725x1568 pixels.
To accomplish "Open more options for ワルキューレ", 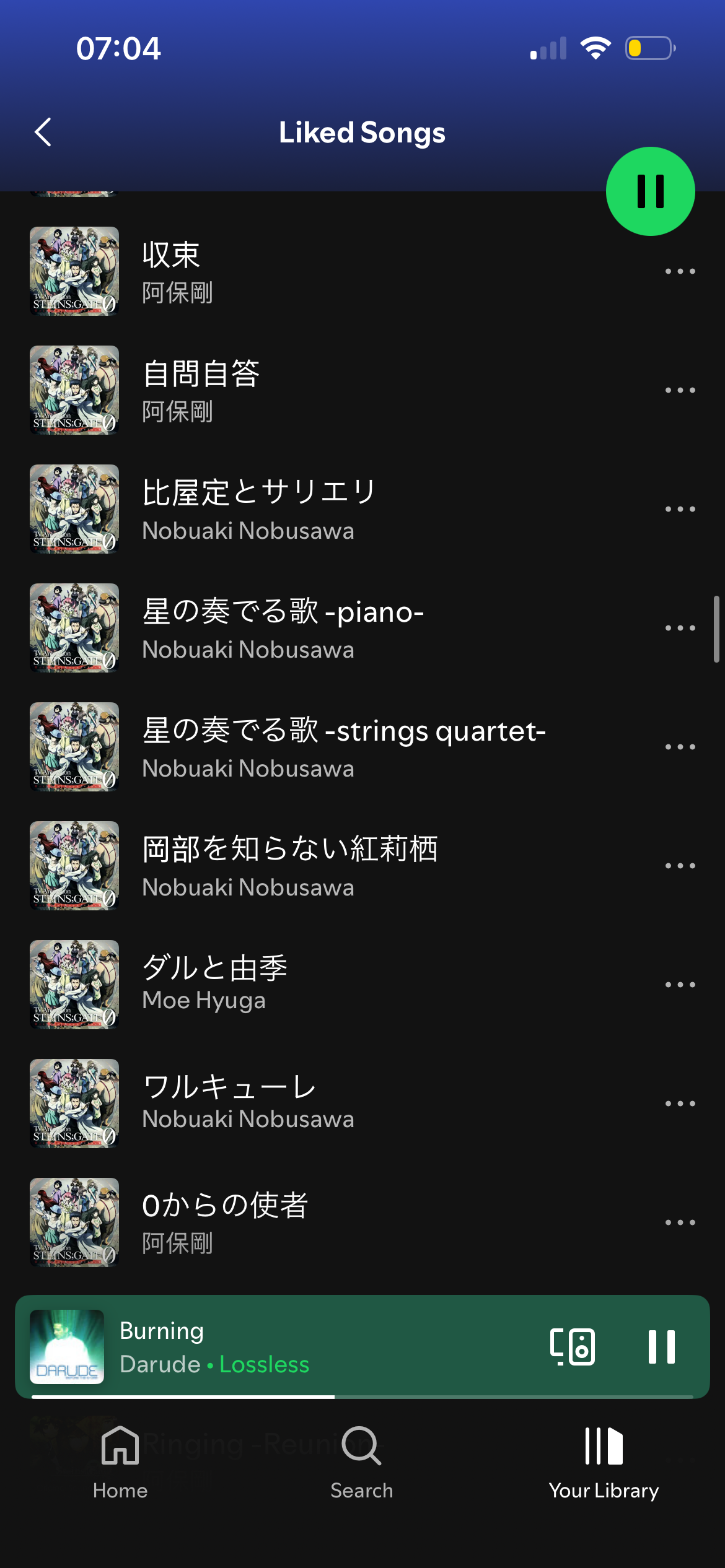I will (x=680, y=1104).
